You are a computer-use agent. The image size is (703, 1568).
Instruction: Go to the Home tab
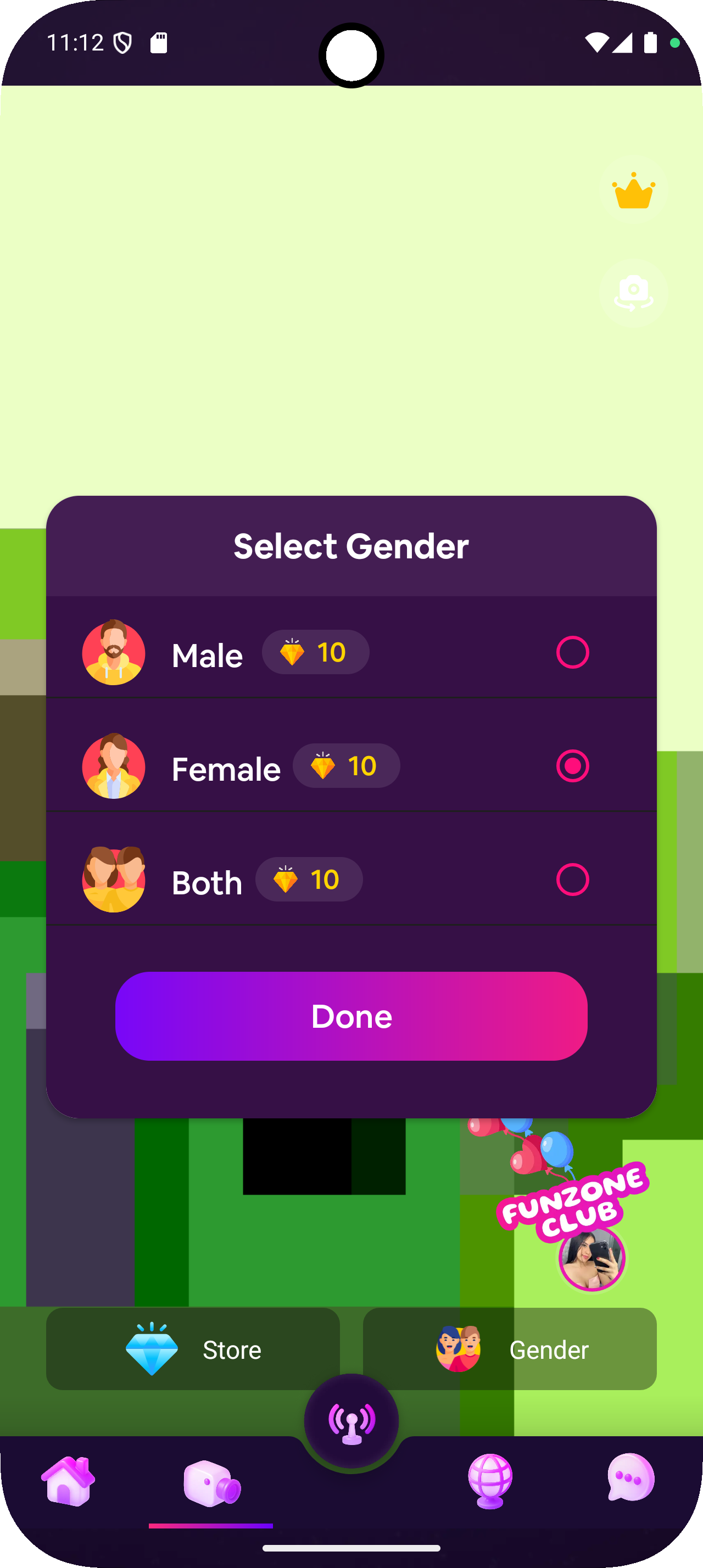68,1480
